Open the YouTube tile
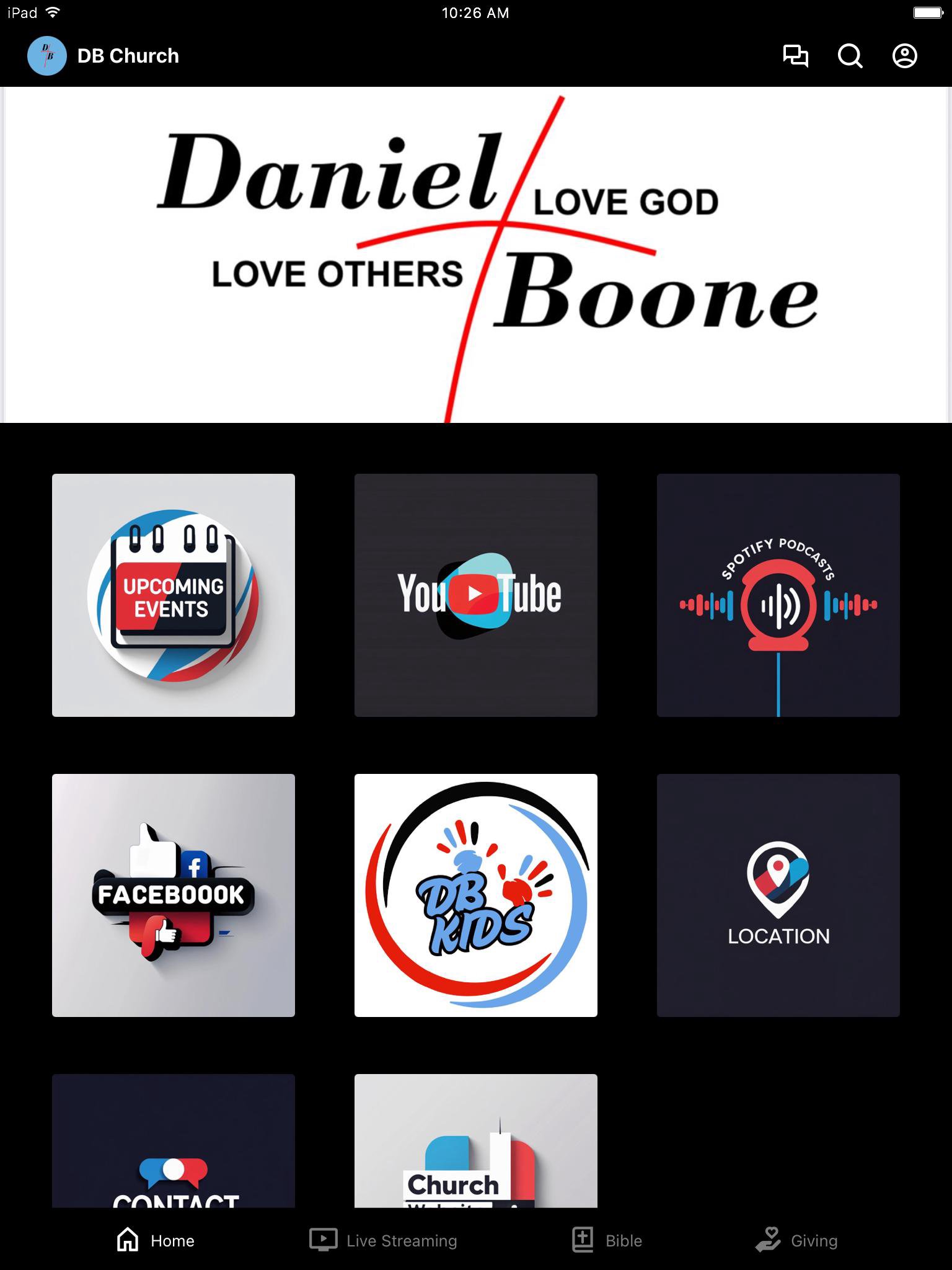 click(476, 595)
